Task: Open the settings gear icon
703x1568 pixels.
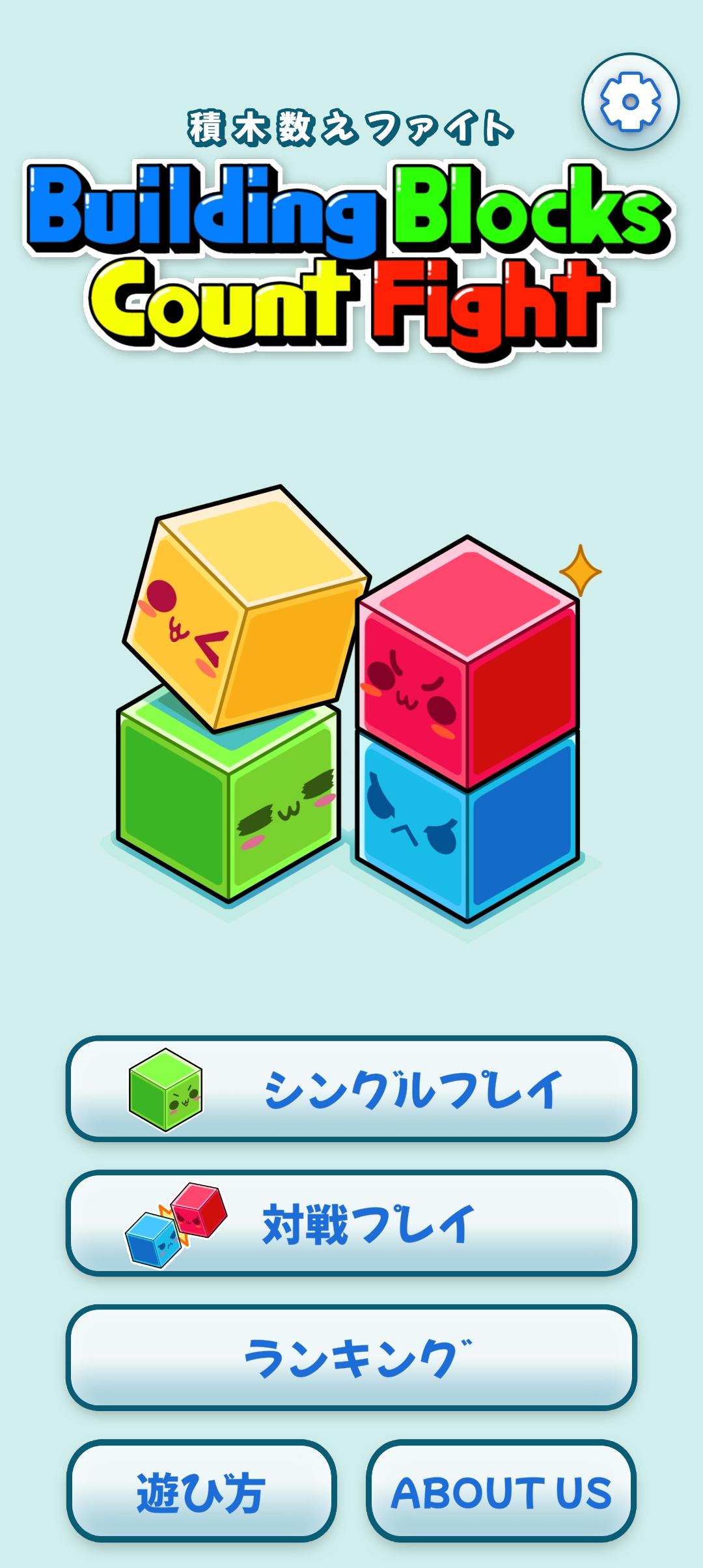Action: [630, 102]
